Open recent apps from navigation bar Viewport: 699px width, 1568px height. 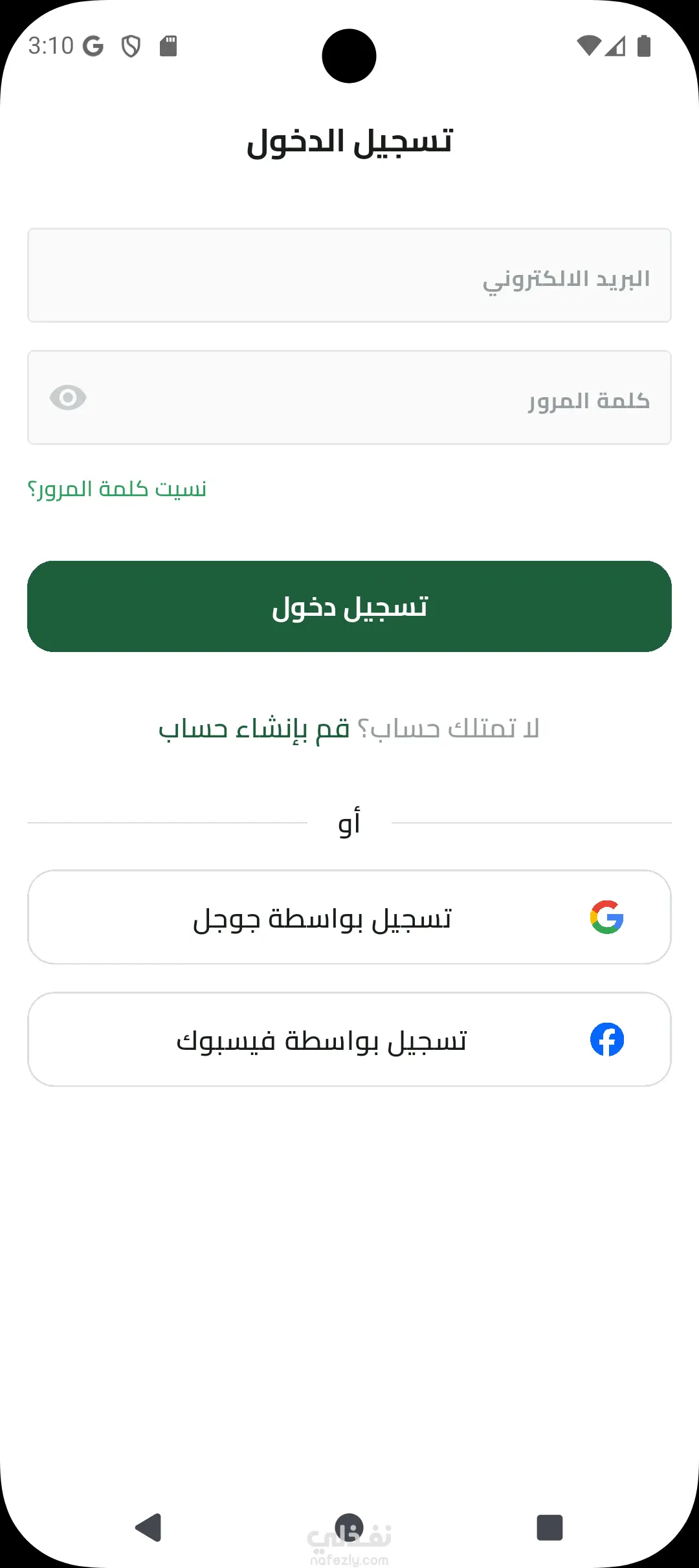click(549, 1528)
